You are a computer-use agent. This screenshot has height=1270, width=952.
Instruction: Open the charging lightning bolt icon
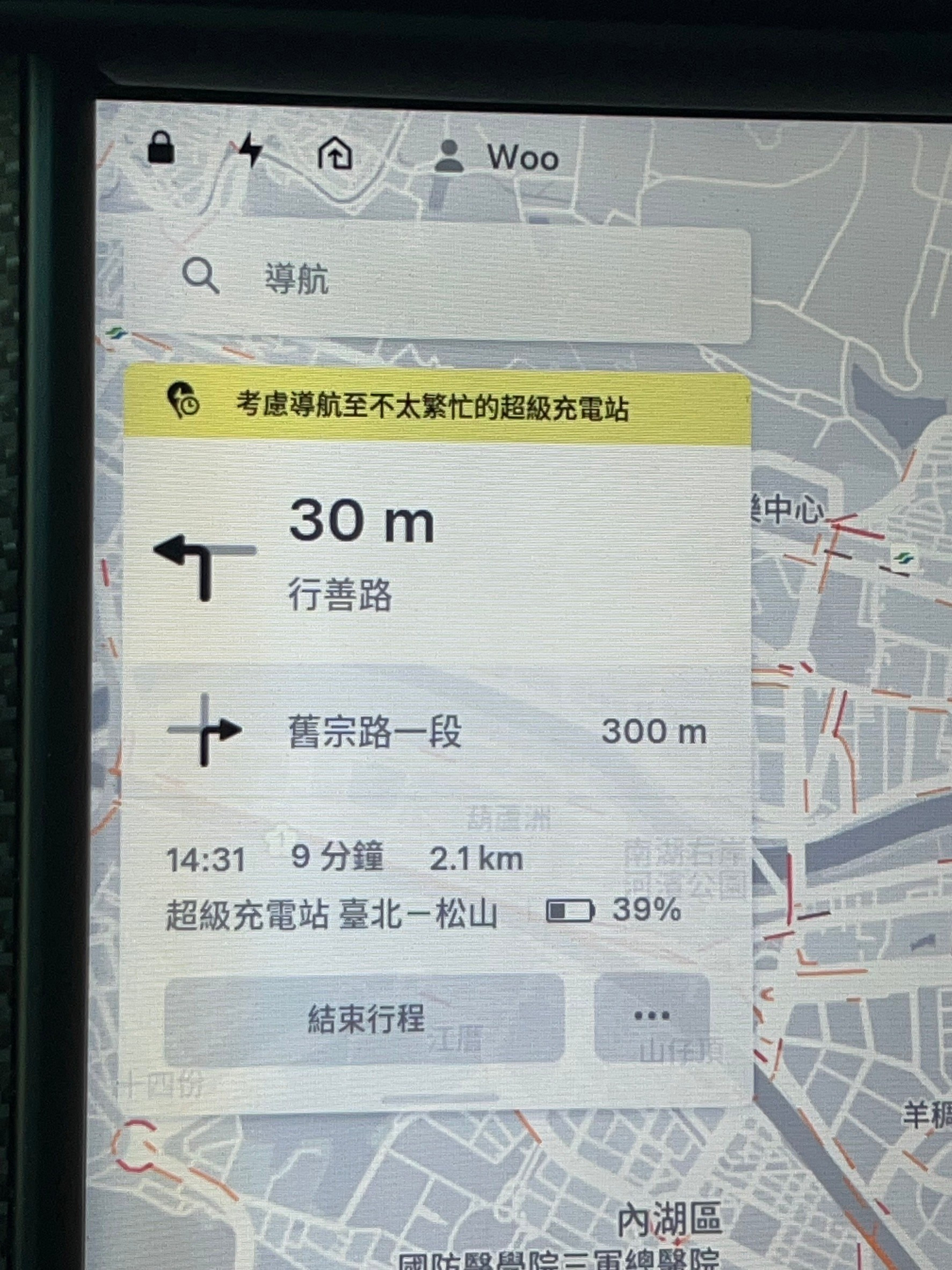[250, 150]
